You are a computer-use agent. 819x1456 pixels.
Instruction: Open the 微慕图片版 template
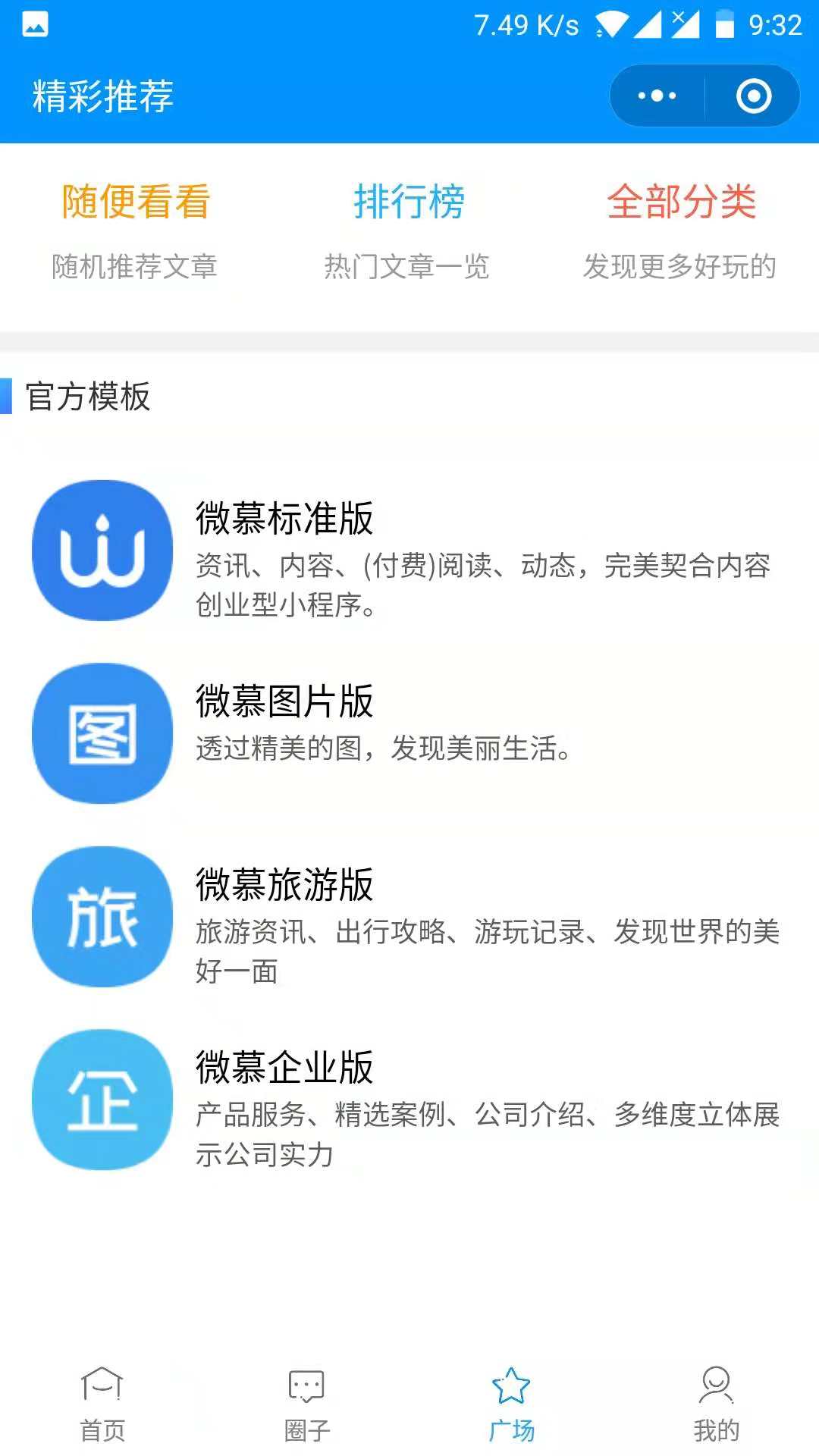pos(409,733)
